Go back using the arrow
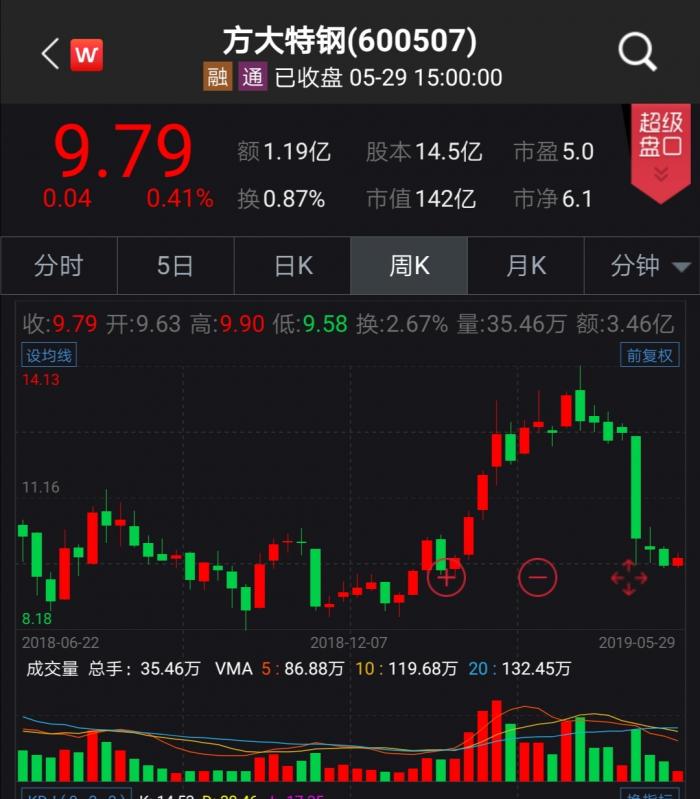The image size is (700, 799). pyautogui.click(x=50, y=53)
